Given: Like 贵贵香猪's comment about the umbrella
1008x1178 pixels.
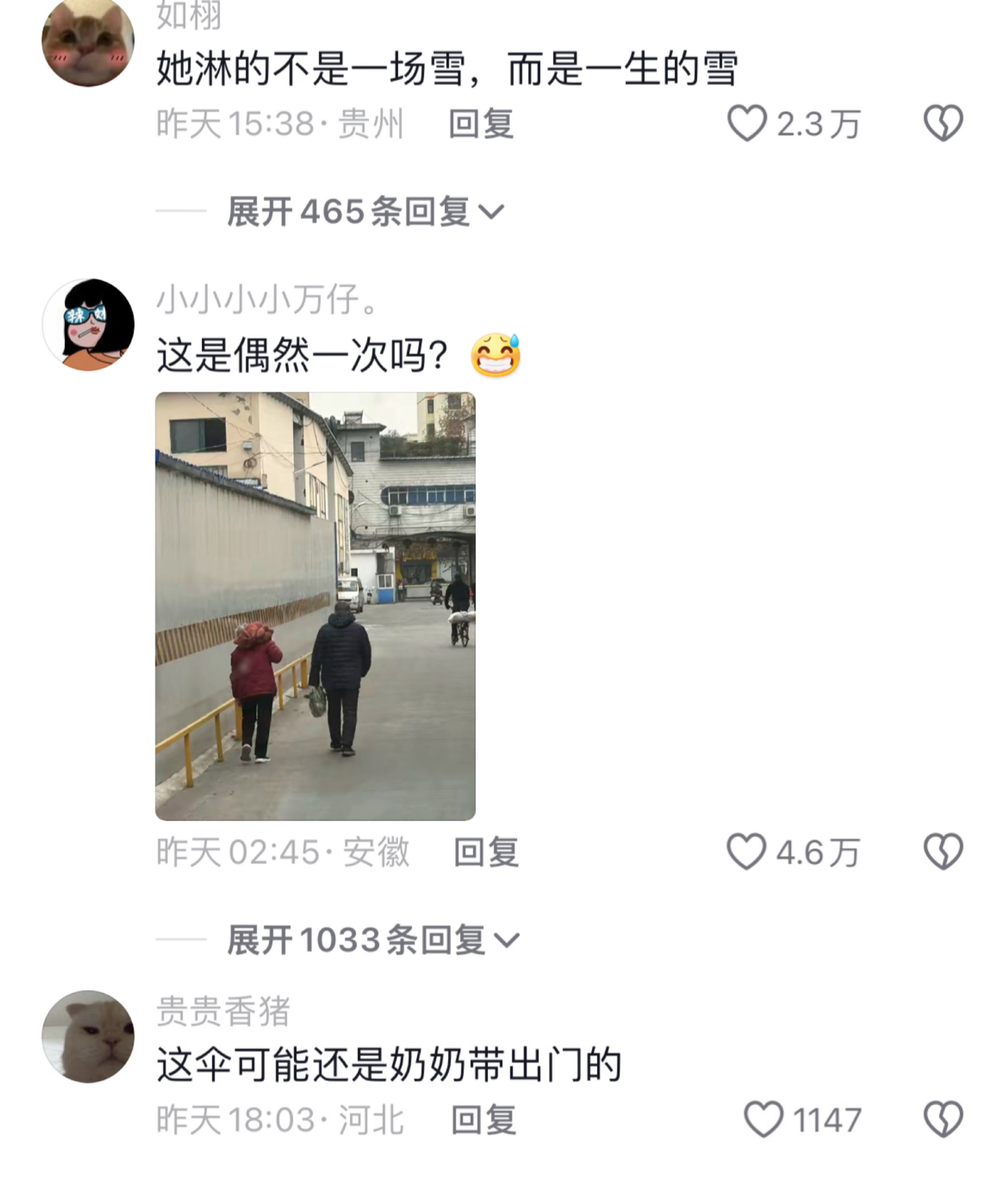Looking at the screenshot, I should (x=764, y=1120).
